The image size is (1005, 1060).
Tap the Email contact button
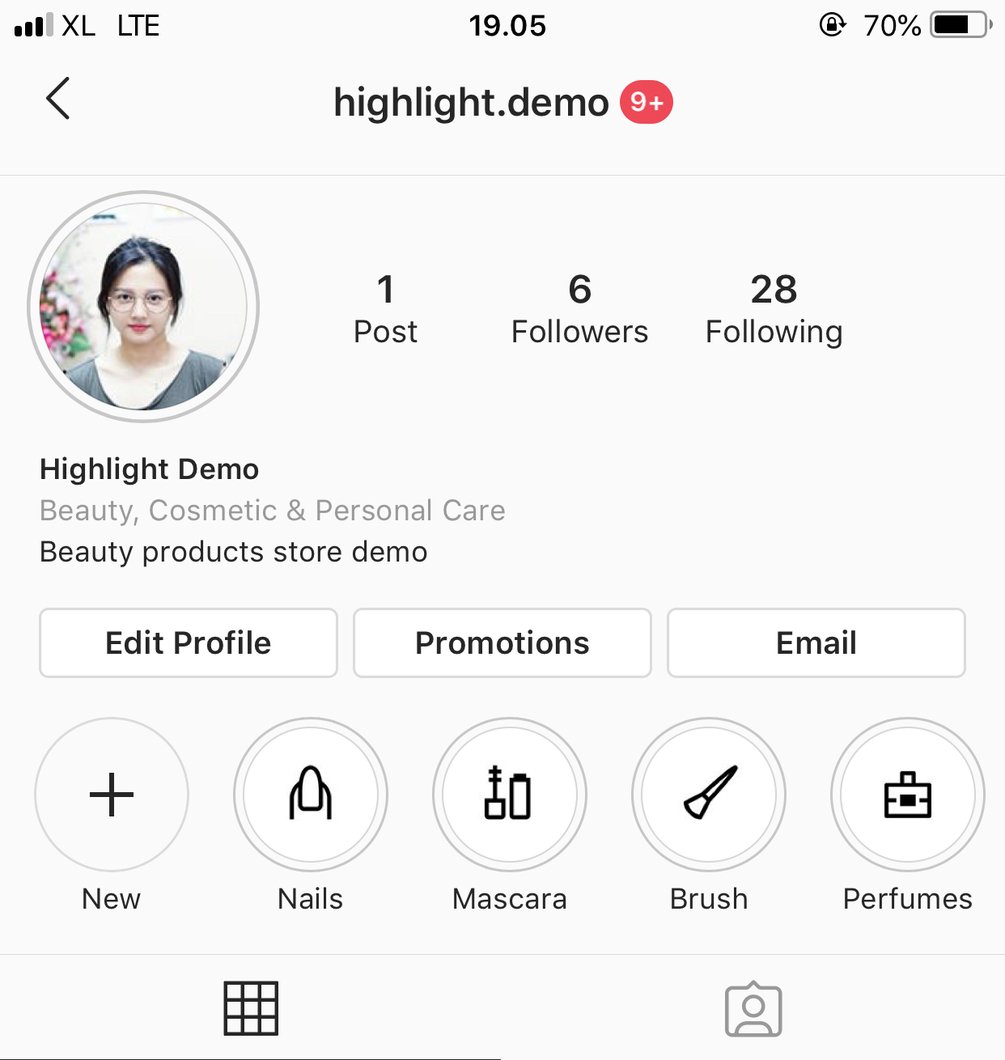click(816, 642)
